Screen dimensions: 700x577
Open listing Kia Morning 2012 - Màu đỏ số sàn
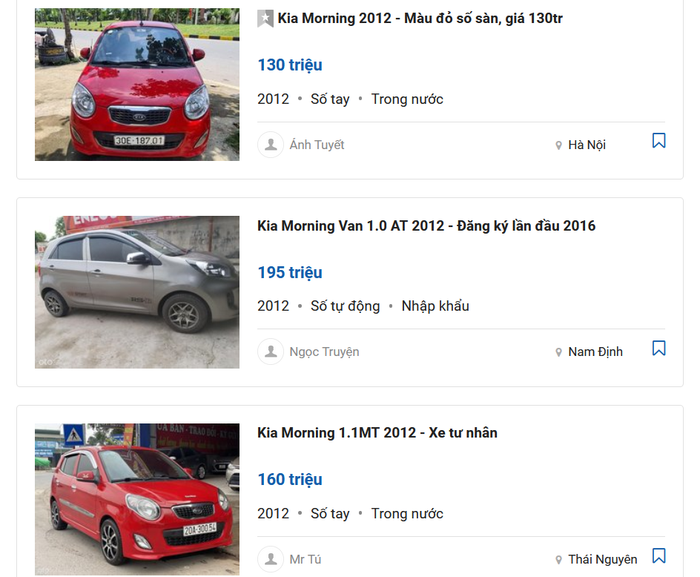[419, 18]
